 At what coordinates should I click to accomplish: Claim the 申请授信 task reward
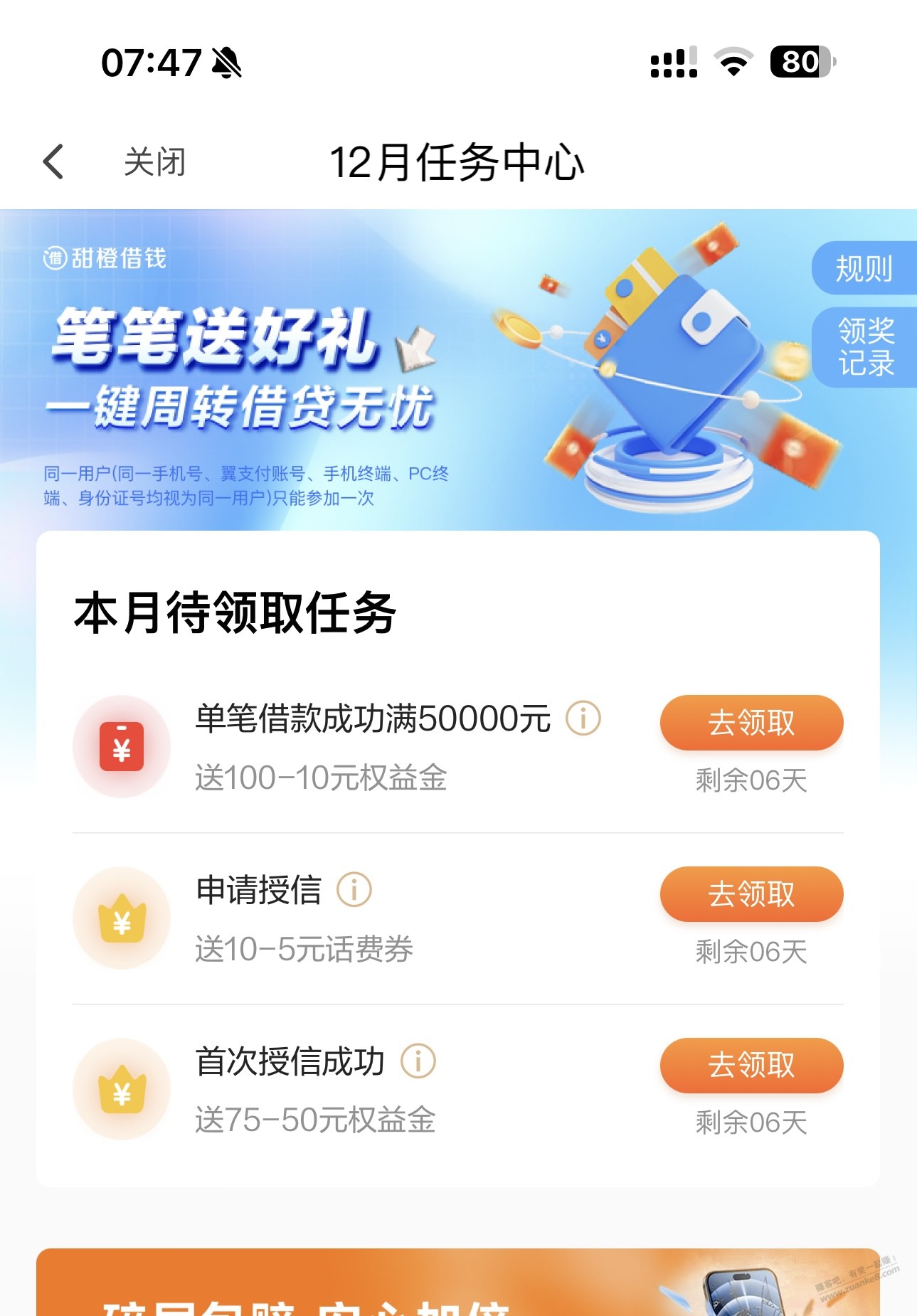pos(751,894)
